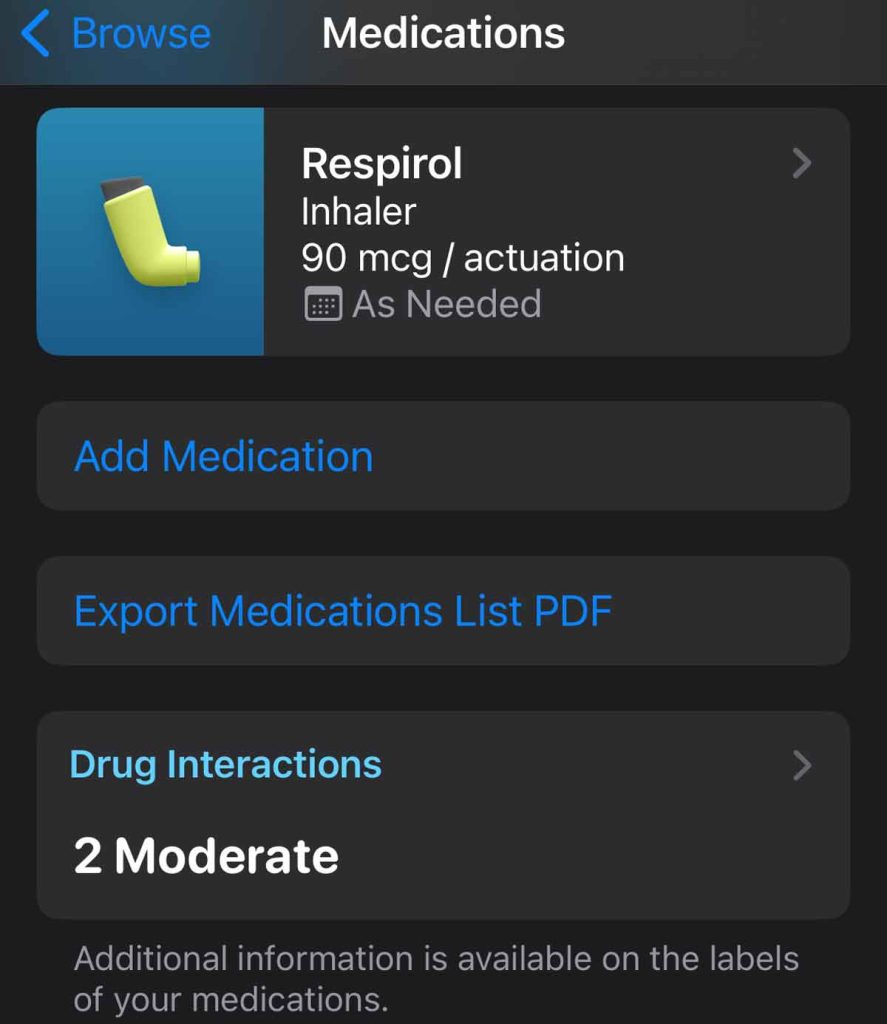Go back to Browse

pyautogui.click(x=115, y=34)
